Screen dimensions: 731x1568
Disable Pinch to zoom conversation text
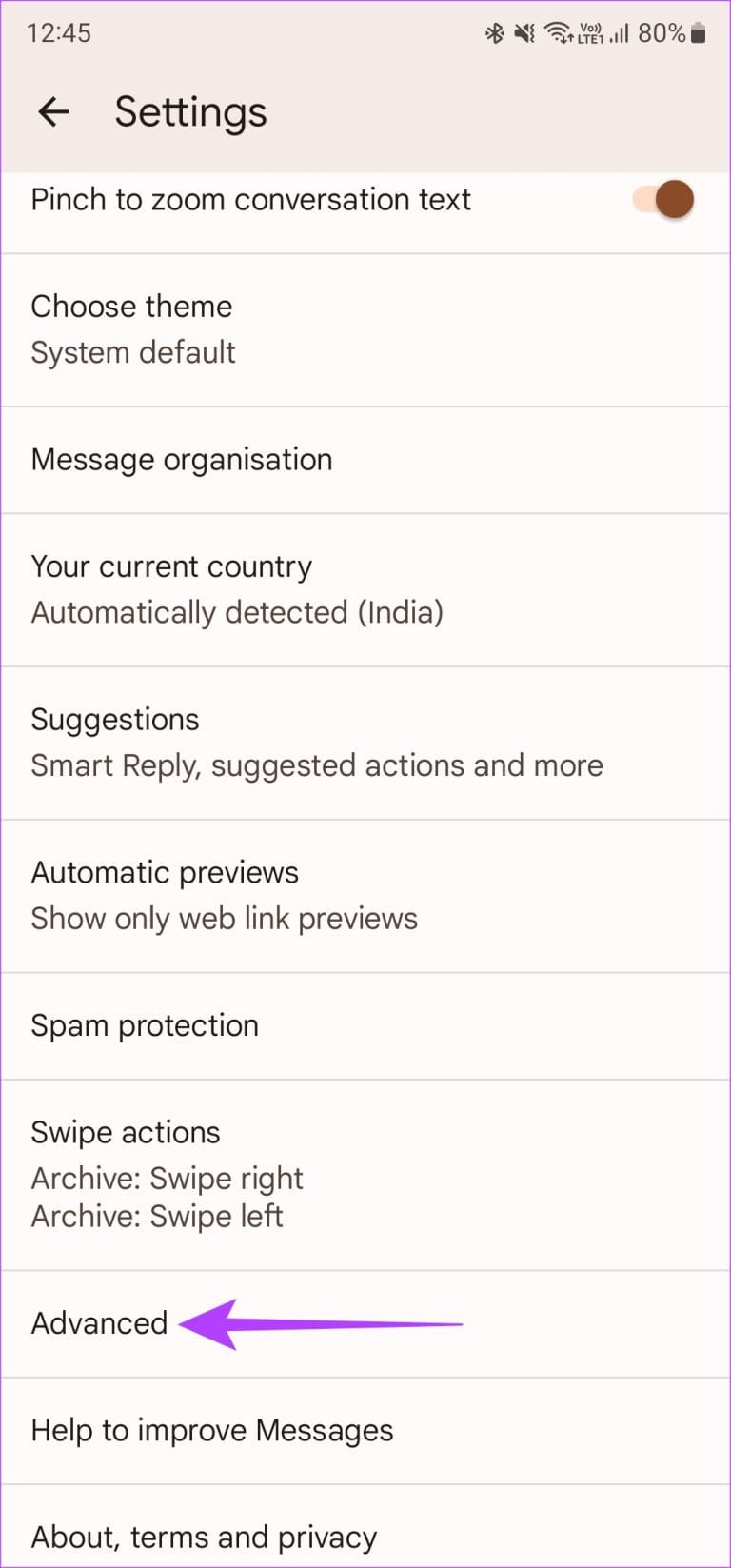(x=661, y=199)
